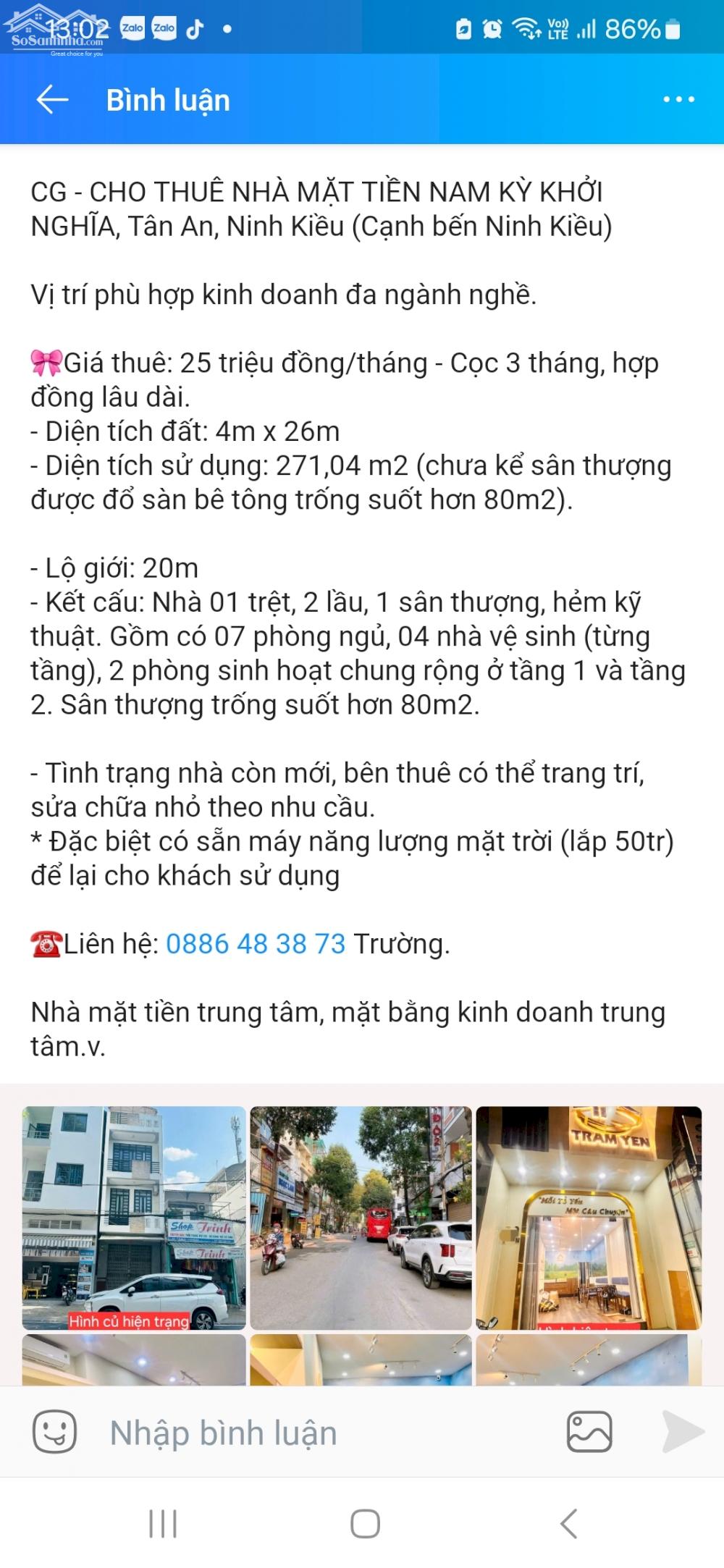Open the three-dot overflow menu
The height and width of the screenshot is (1568, 724).
click(x=678, y=100)
